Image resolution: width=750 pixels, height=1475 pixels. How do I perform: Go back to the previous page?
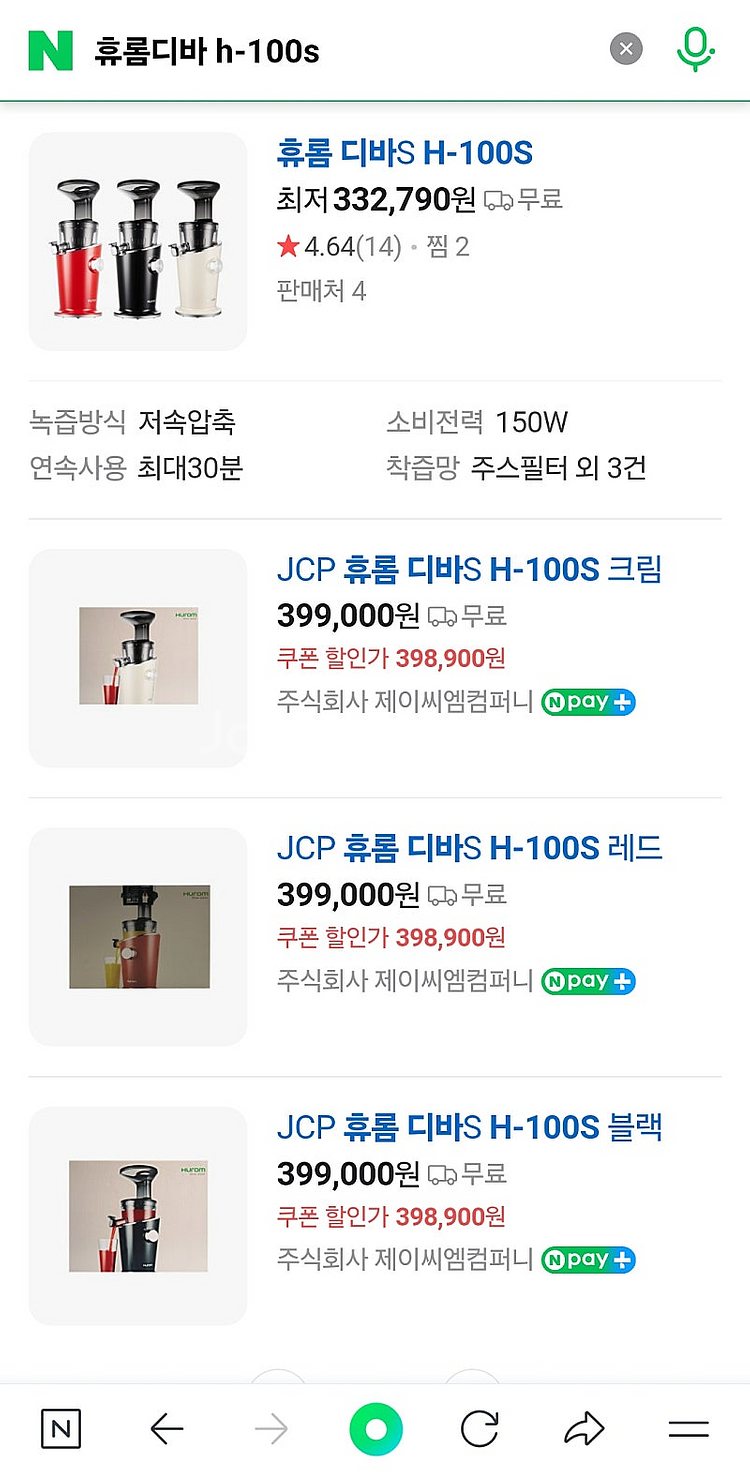point(167,1430)
